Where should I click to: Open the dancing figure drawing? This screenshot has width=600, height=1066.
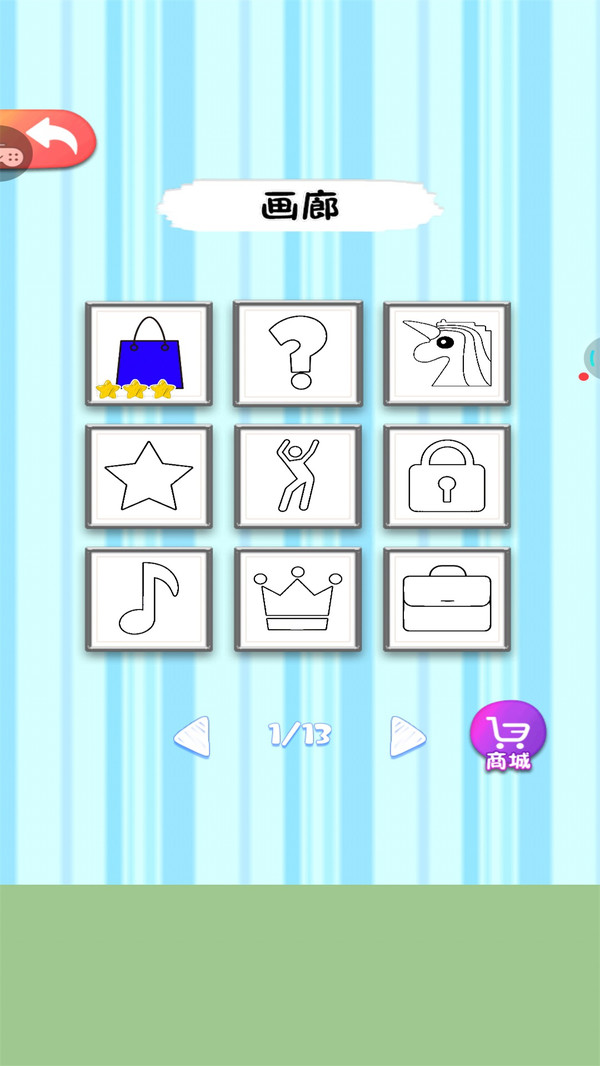(298, 477)
